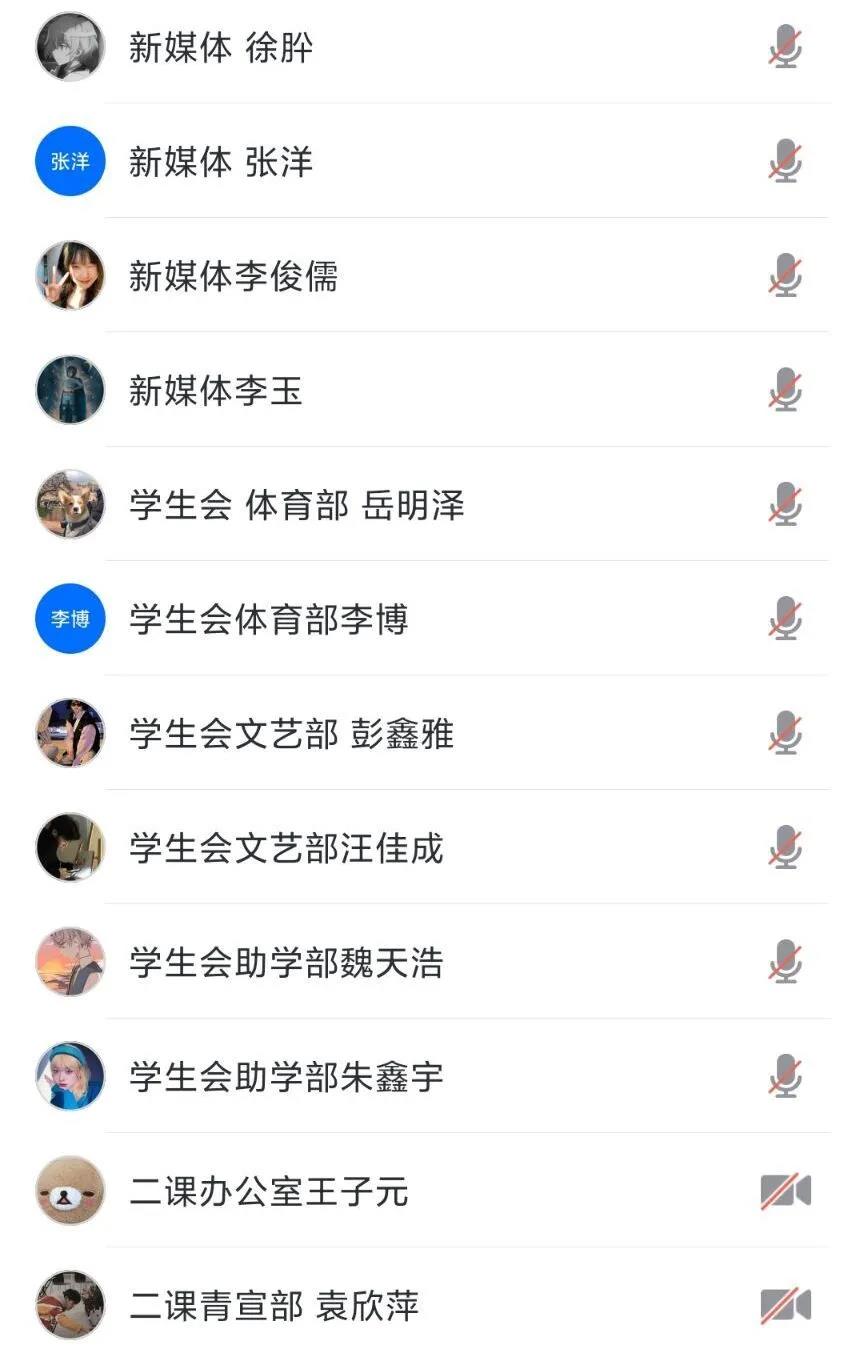This screenshot has height=1365, width=864.
Task: Open participant 新媒体 徐肸
Action: (x=221, y=47)
